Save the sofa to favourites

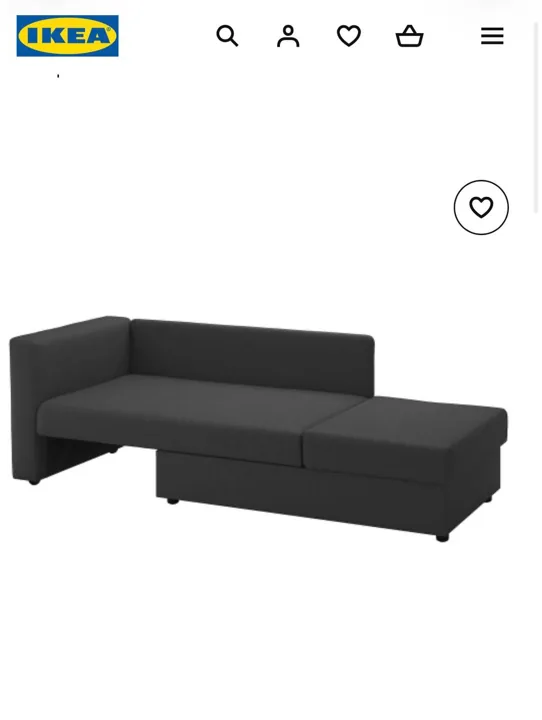481,207
